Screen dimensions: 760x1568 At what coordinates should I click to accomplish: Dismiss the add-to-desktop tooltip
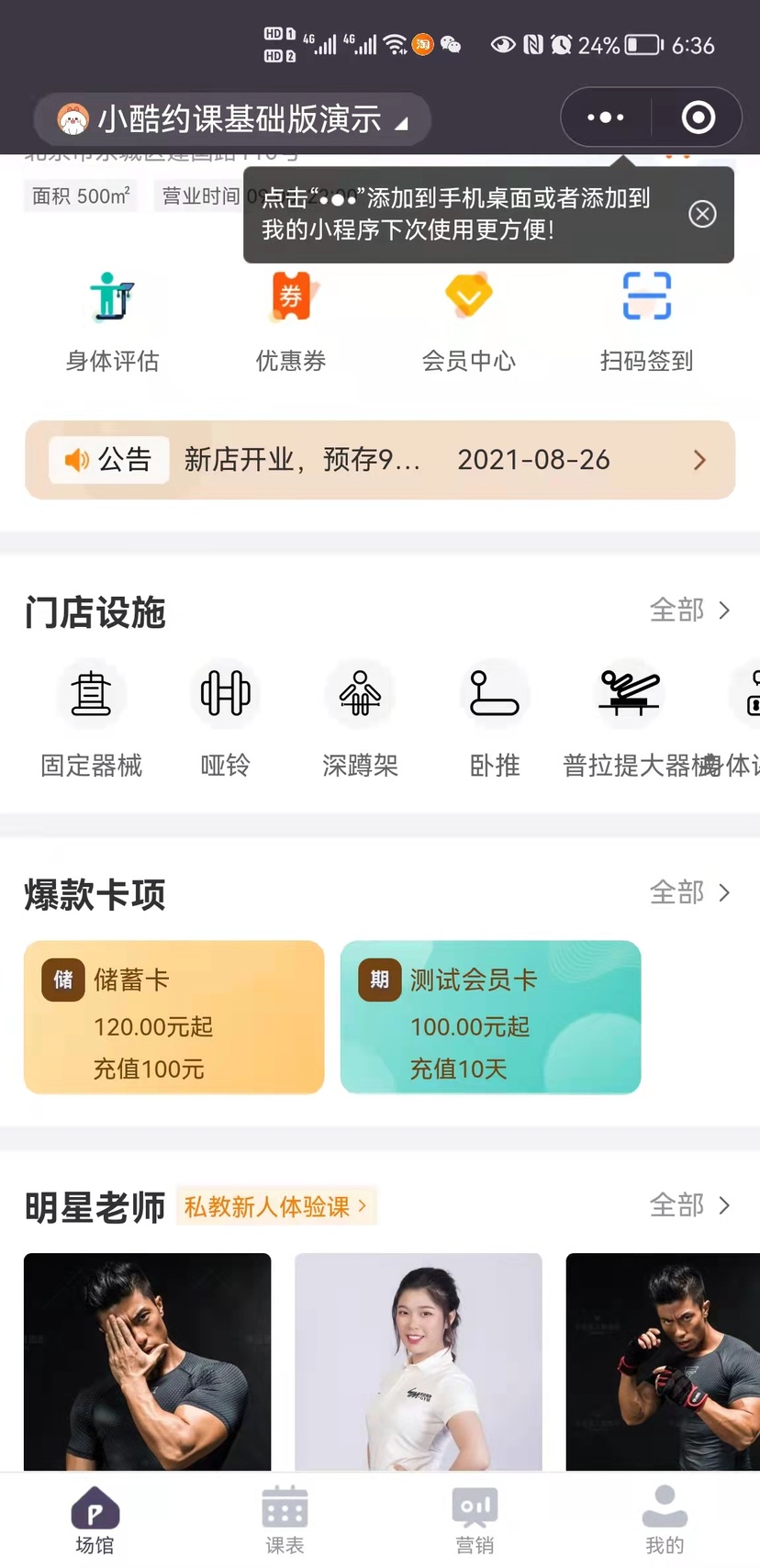tap(702, 214)
